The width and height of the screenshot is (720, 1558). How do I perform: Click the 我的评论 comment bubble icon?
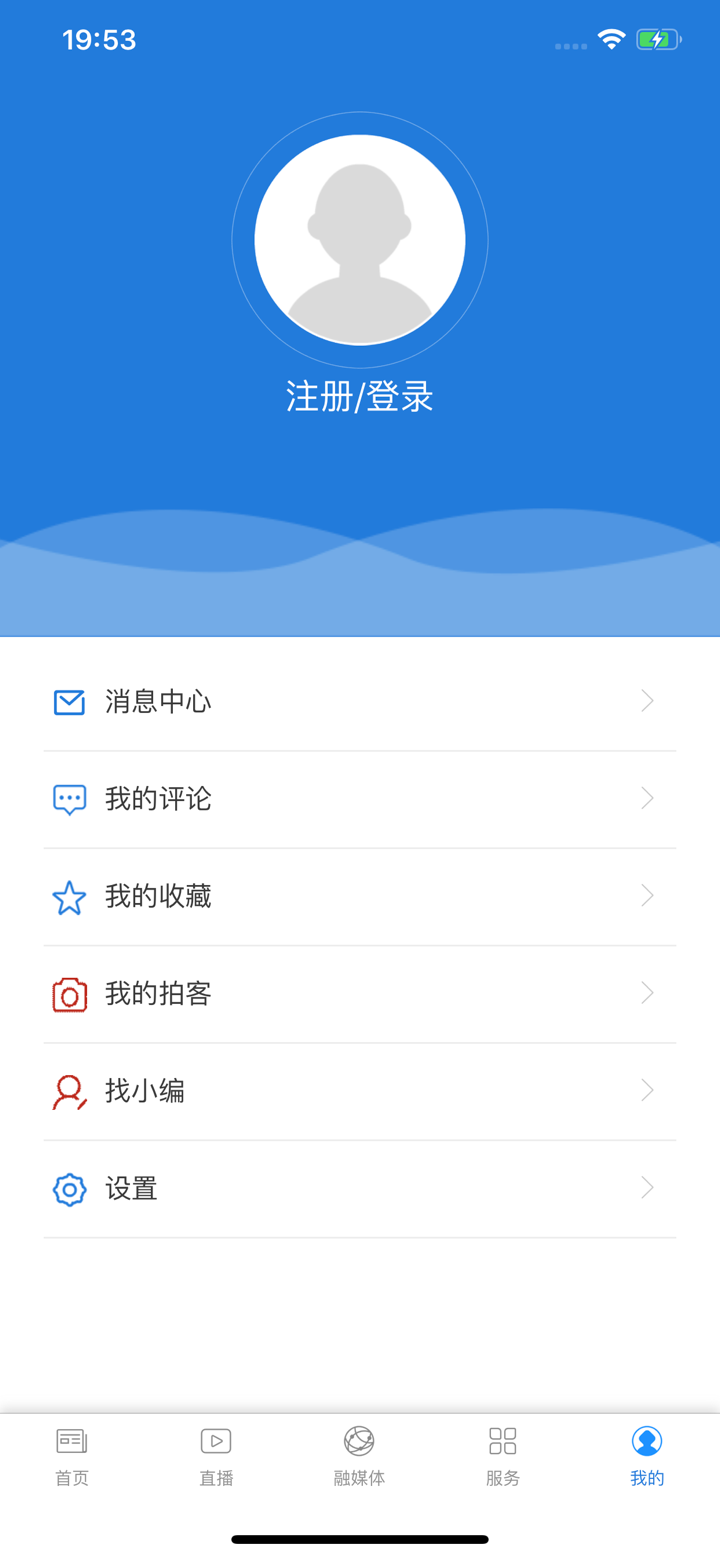[x=68, y=798]
